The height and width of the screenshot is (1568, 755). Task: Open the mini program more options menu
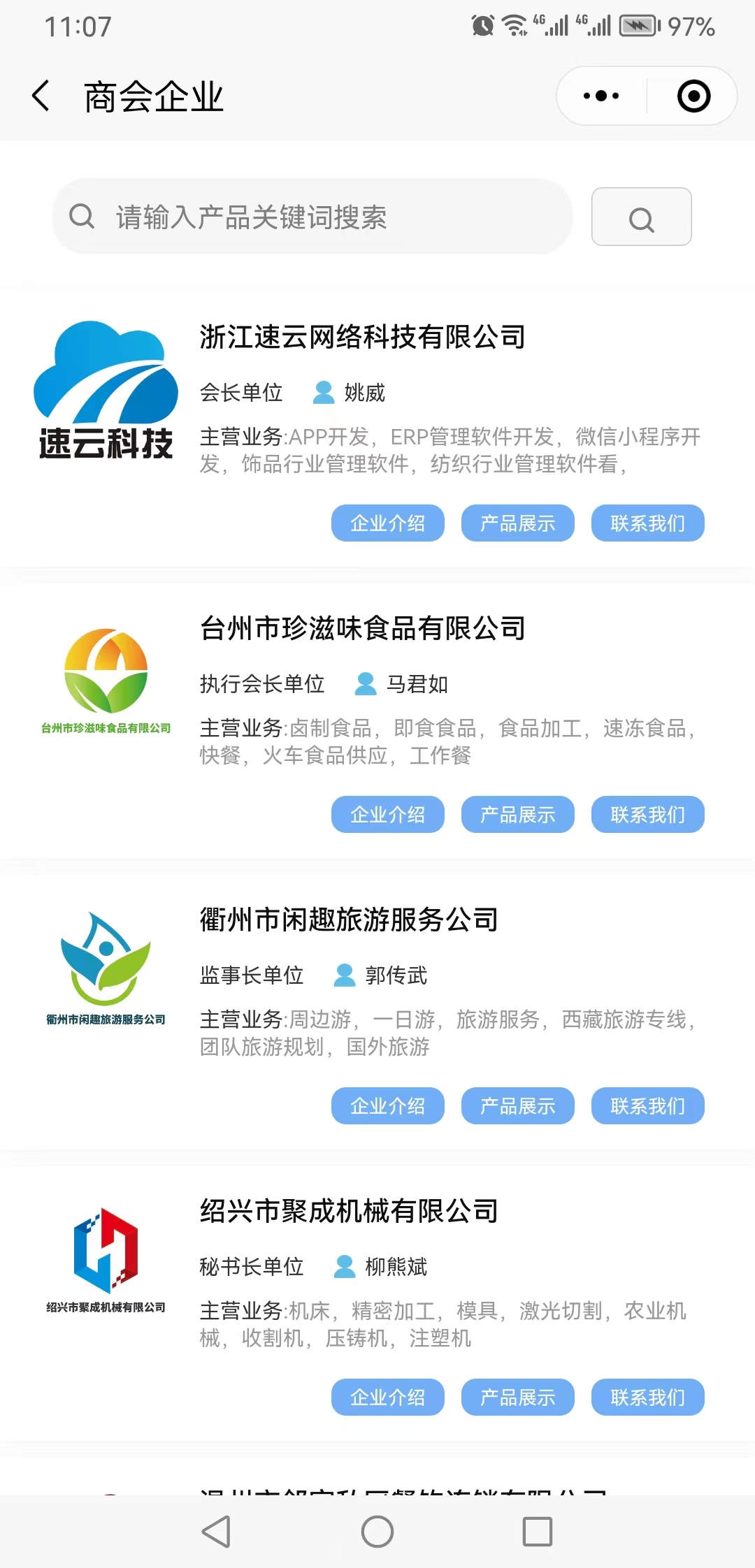601,96
